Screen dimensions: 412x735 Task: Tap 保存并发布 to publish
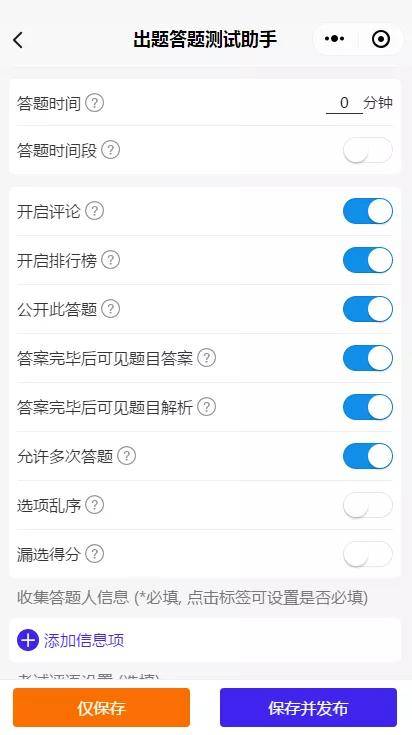coord(308,707)
